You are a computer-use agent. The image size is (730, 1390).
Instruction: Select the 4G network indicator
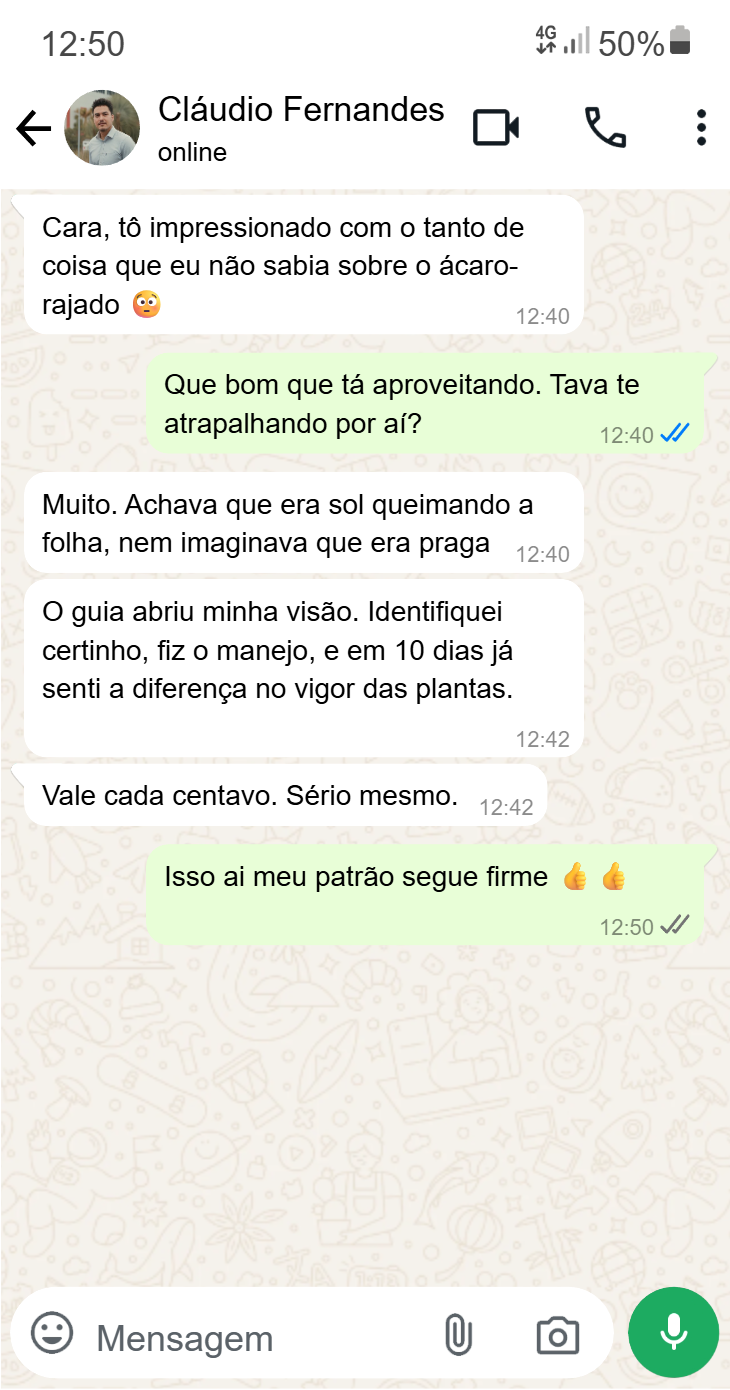pos(545,40)
